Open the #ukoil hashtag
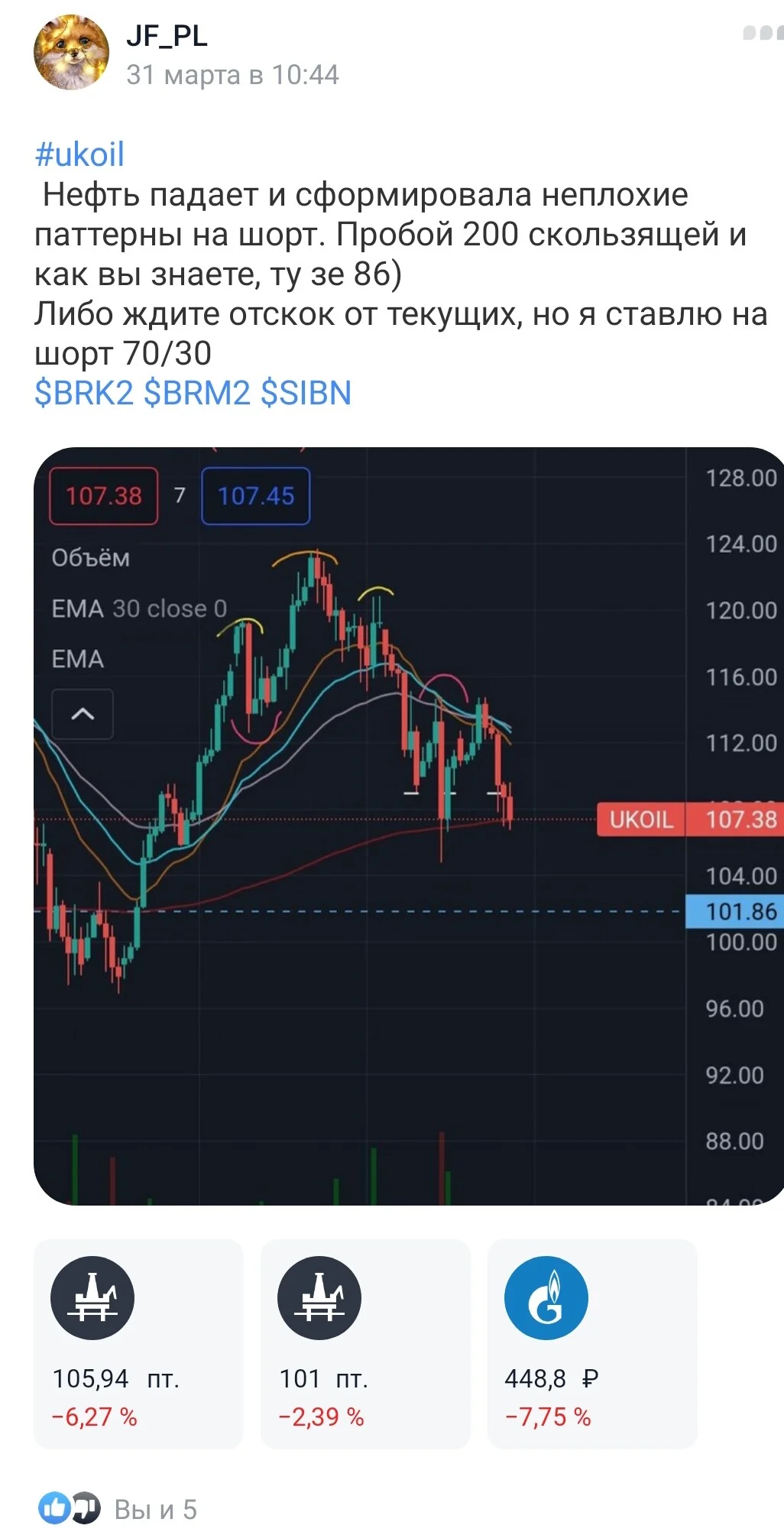The image size is (784, 1532). [x=79, y=154]
